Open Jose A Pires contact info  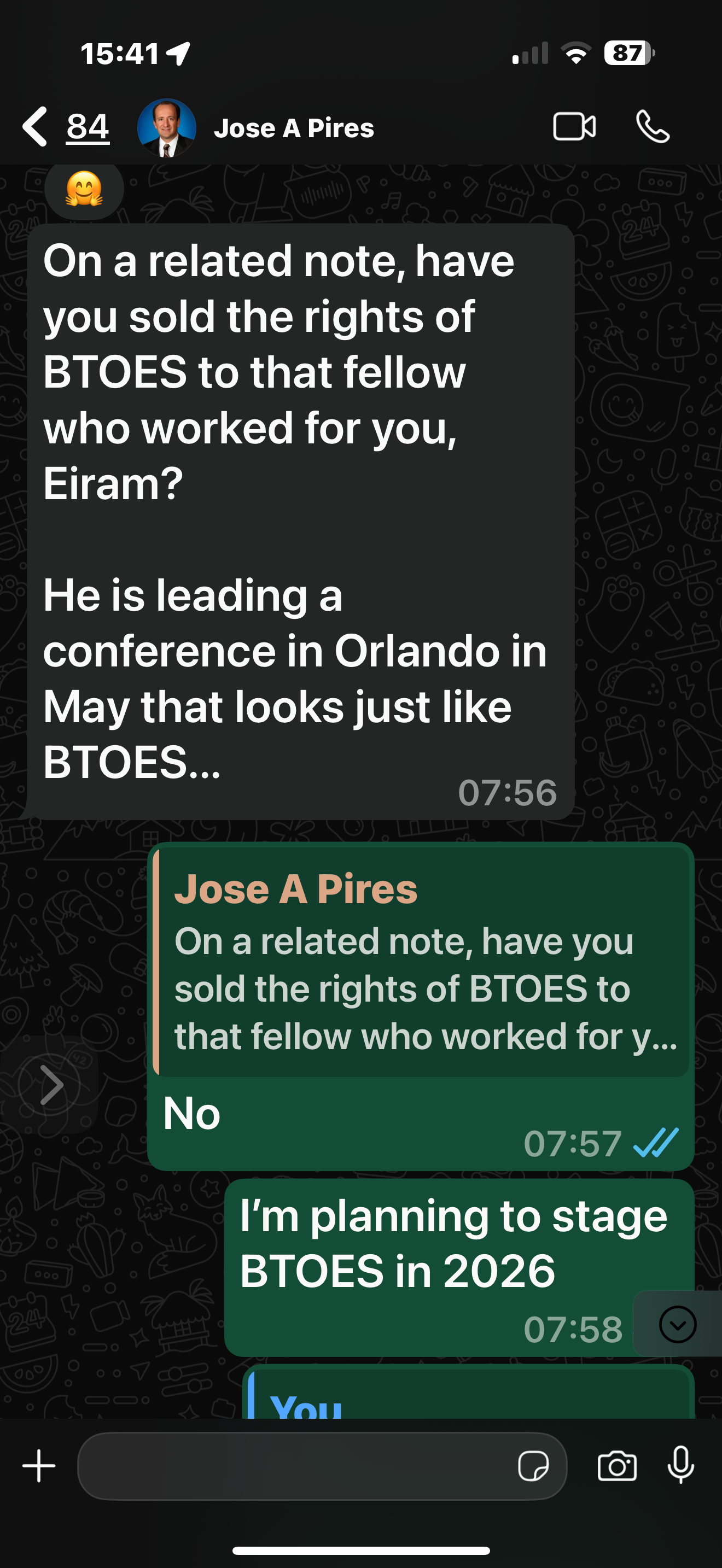click(x=293, y=128)
